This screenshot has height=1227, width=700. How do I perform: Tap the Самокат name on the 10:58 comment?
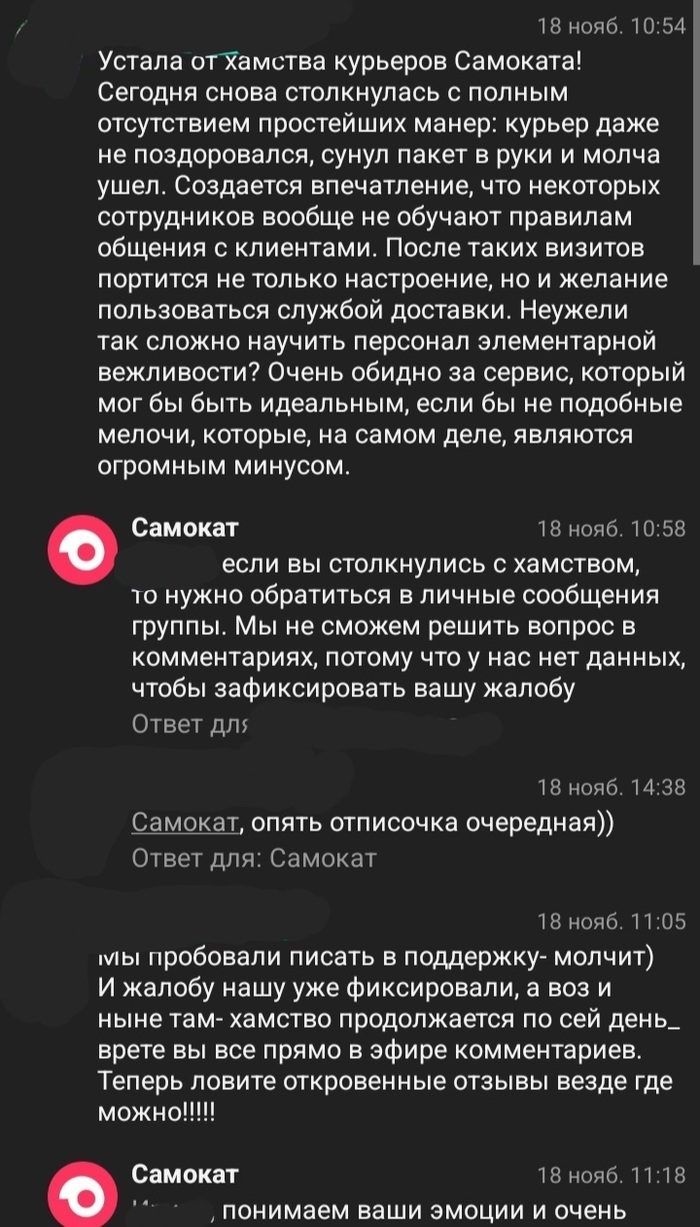[185, 527]
